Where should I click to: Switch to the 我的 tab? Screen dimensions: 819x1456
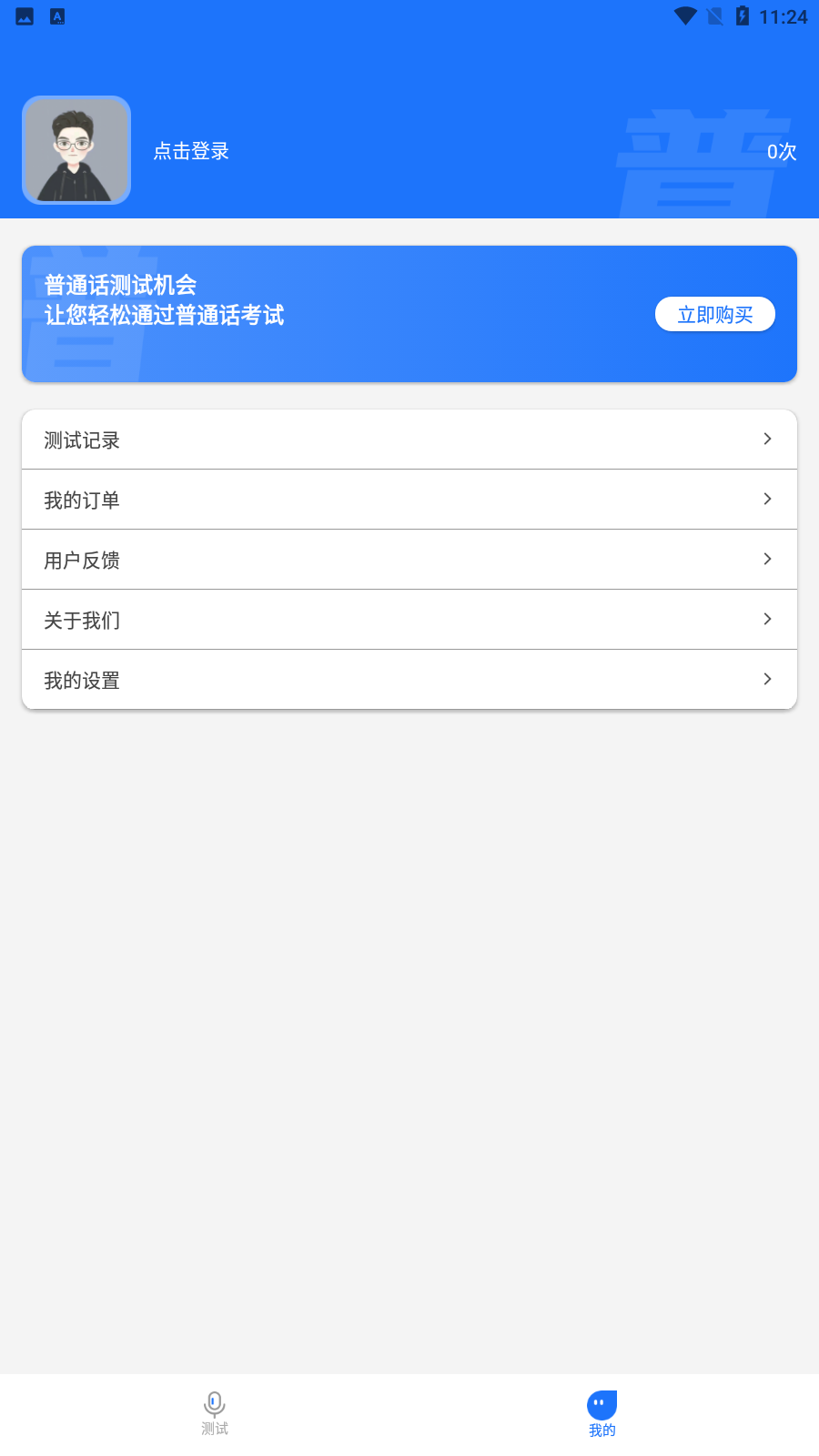click(x=602, y=1413)
